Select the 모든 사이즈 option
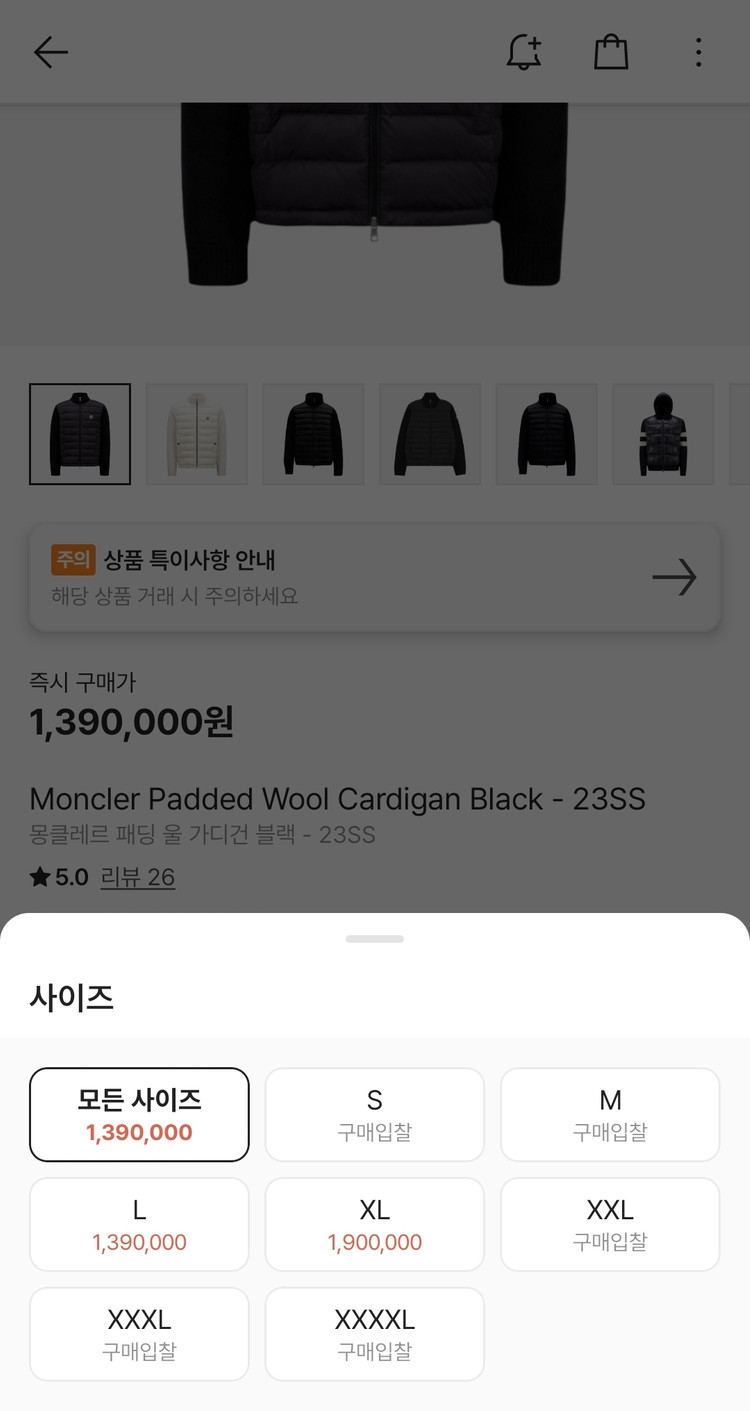The image size is (750, 1411). [x=139, y=1114]
